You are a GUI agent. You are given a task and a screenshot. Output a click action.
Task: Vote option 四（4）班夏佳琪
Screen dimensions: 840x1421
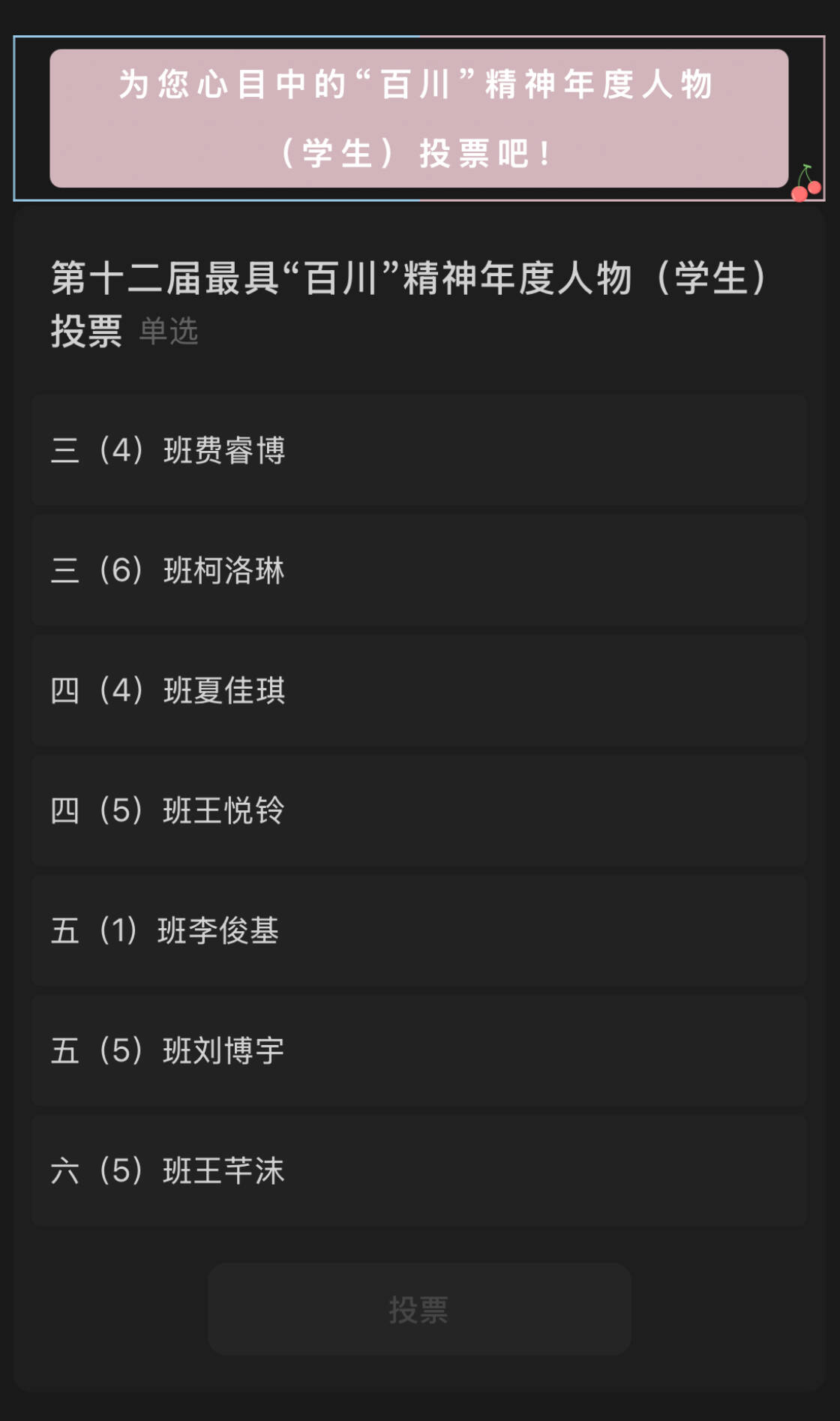[419, 690]
